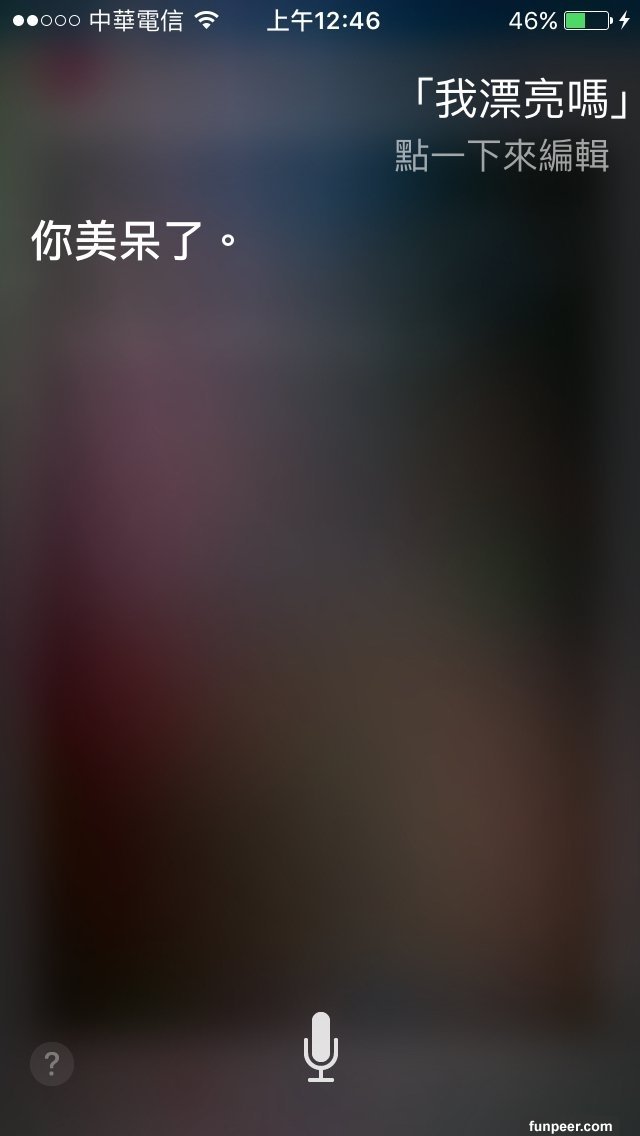
Task: Tap 點一下來編輯 to edit the query
Action: 502,155
